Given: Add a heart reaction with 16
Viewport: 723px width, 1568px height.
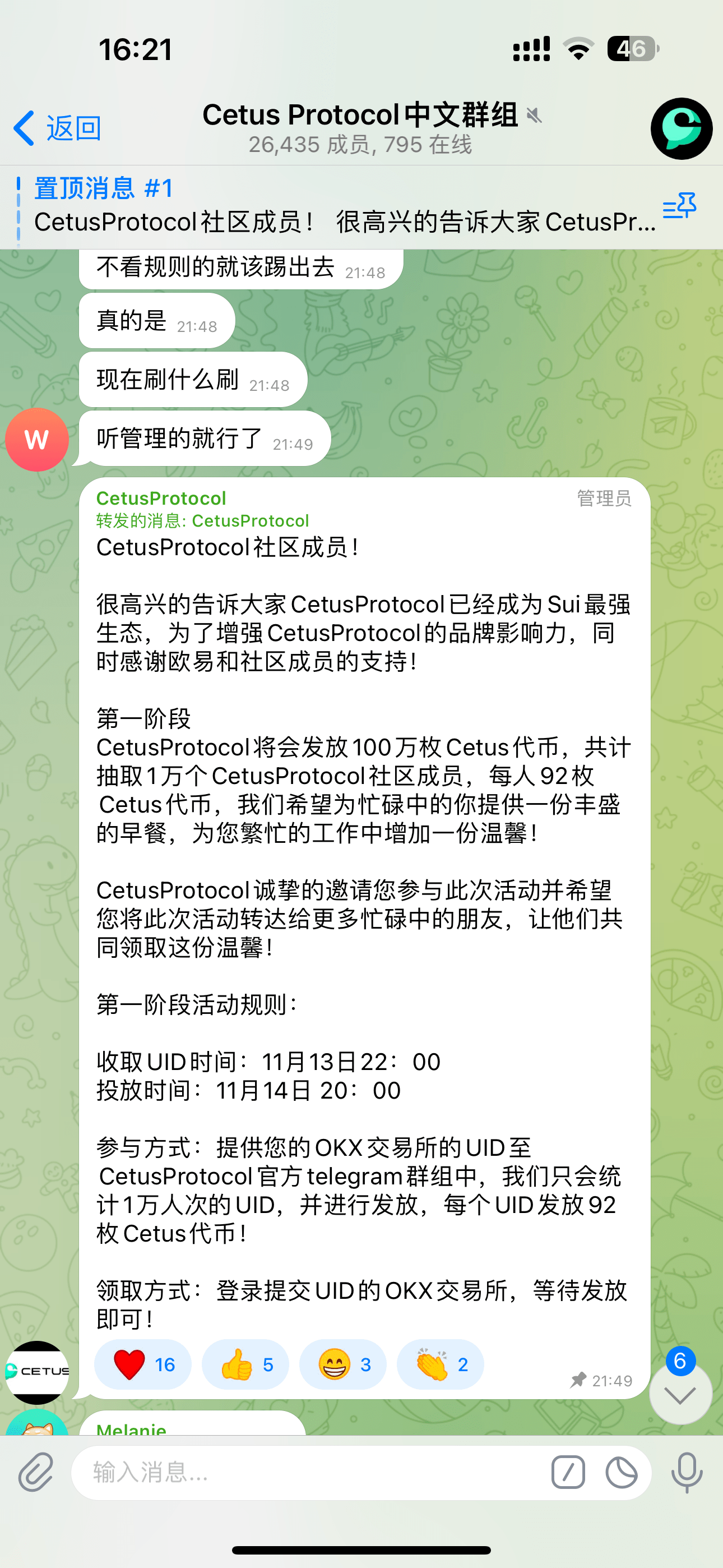Looking at the screenshot, I should pos(143,1364).
